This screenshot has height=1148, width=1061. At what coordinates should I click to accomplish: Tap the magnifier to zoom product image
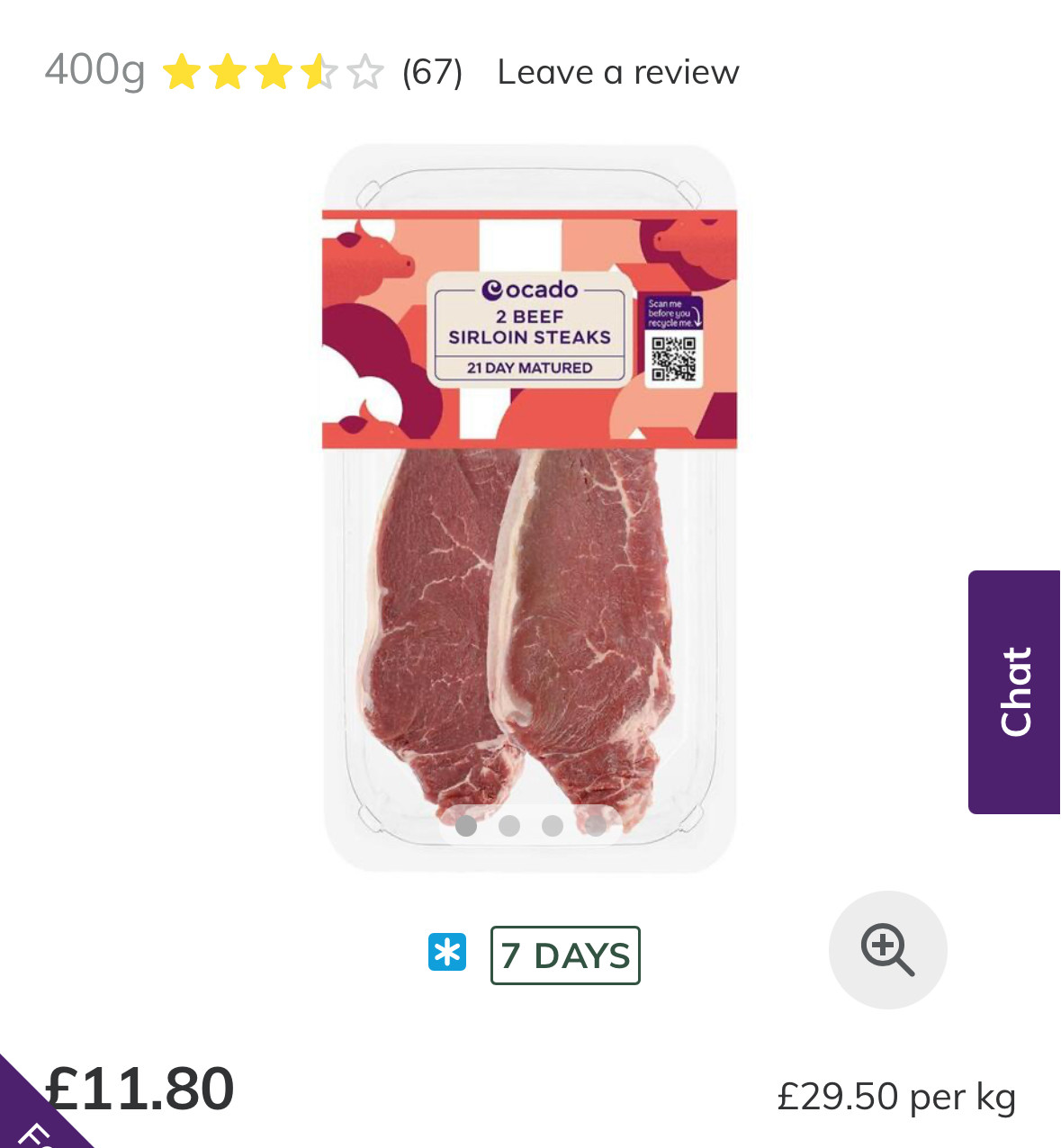point(887,949)
